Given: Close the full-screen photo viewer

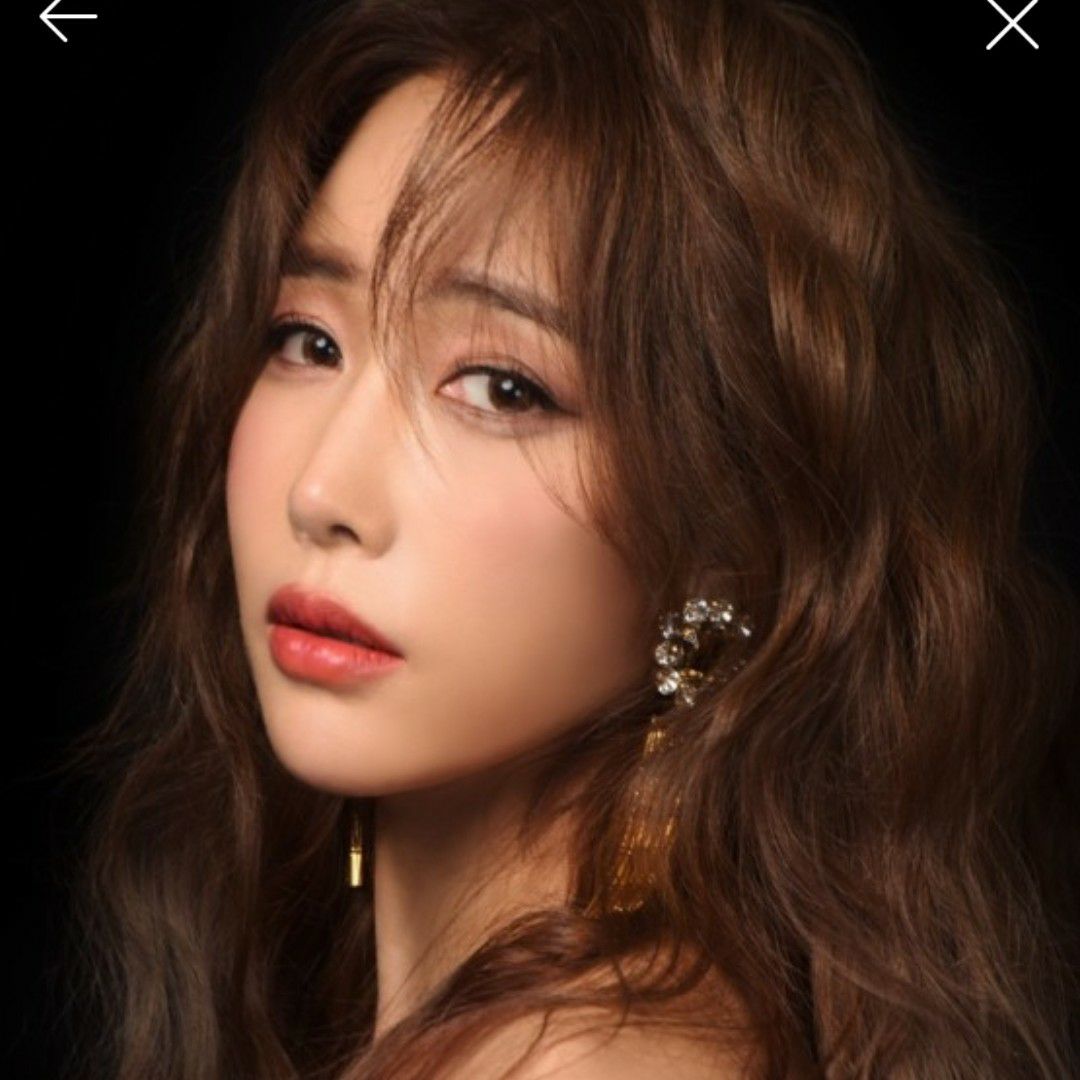Looking at the screenshot, I should click(x=1012, y=22).
